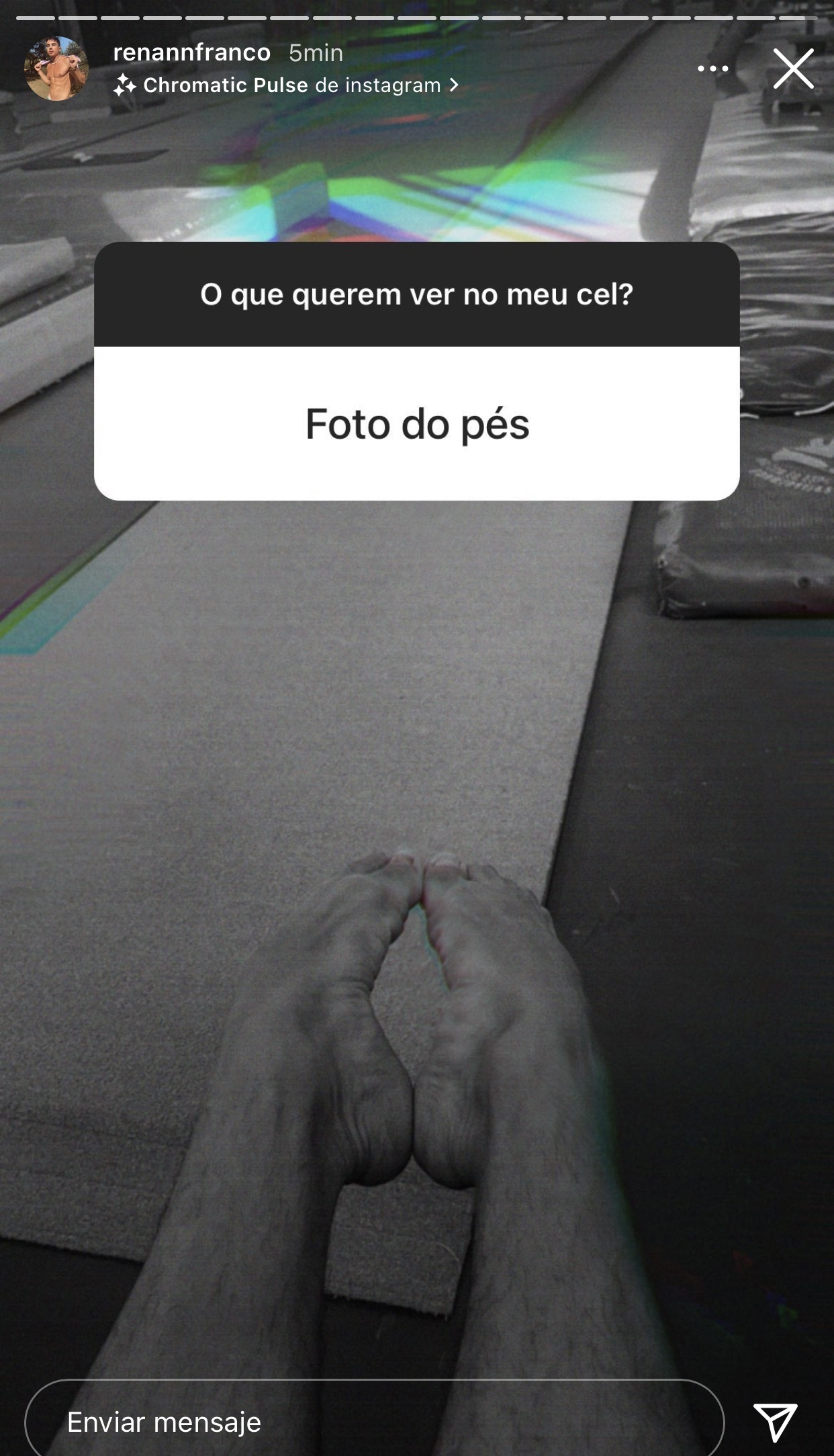
Task: Open renannfranco's profile picture
Action: click(56, 69)
